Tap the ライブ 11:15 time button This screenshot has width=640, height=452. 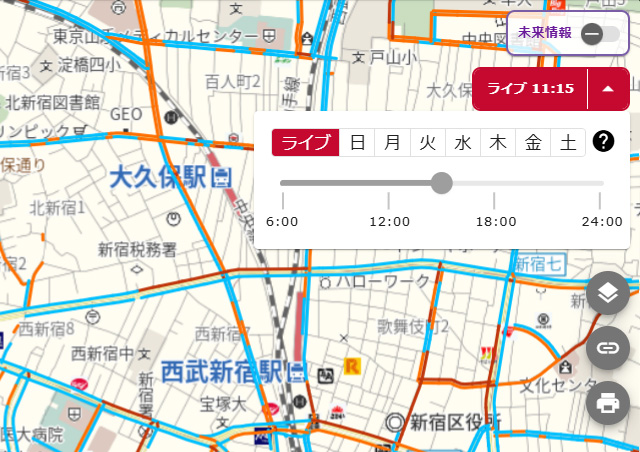tap(530, 89)
